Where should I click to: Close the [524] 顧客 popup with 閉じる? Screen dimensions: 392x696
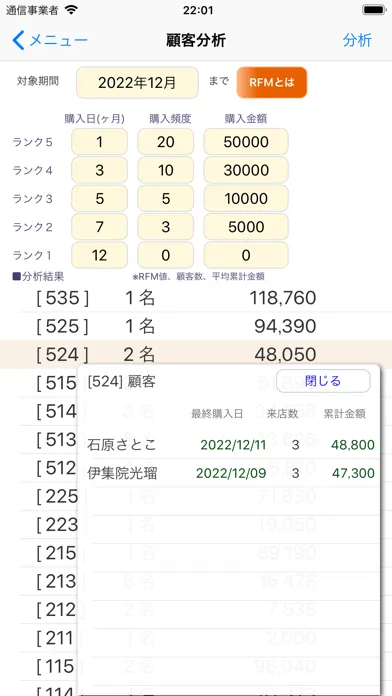323,381
